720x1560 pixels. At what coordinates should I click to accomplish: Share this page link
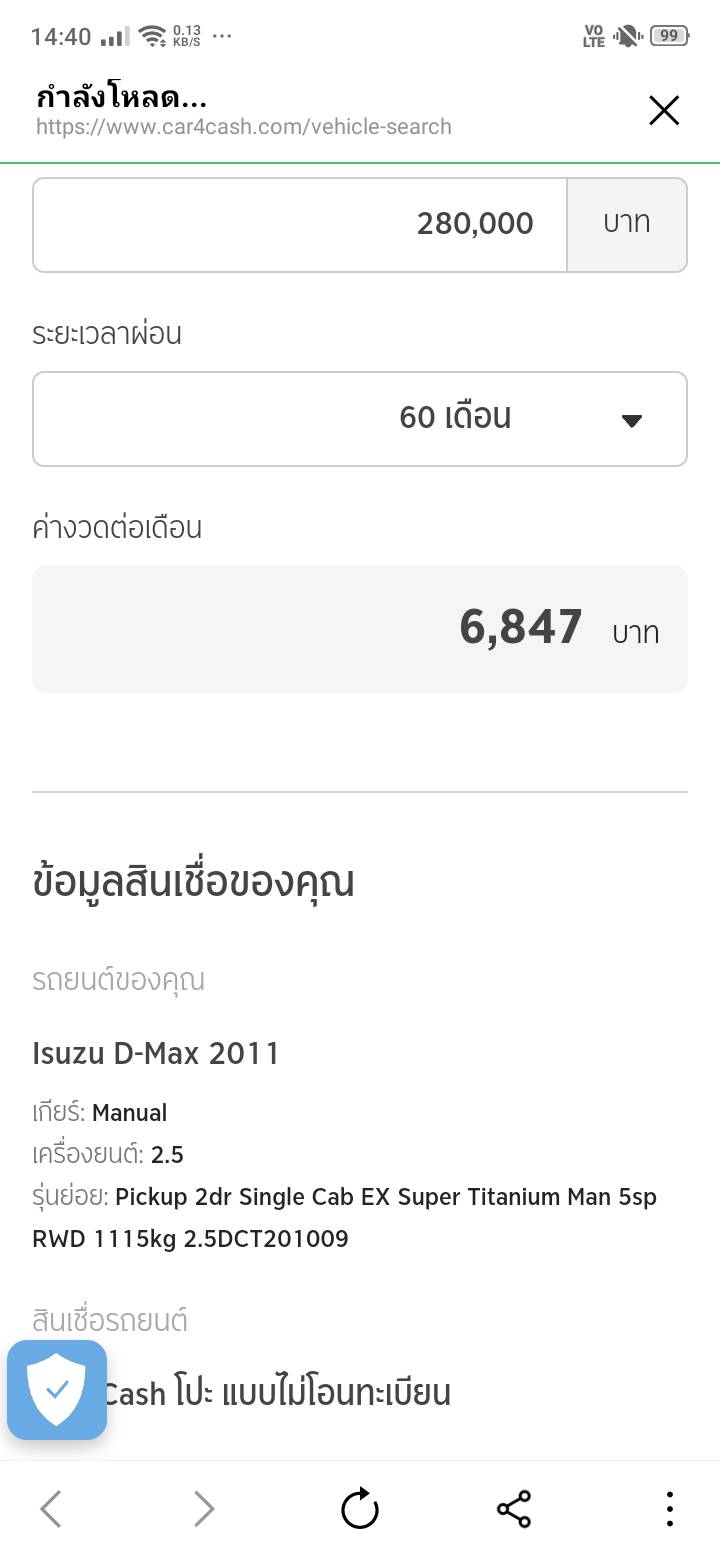pyautogui.click(x=514, y=1509)
